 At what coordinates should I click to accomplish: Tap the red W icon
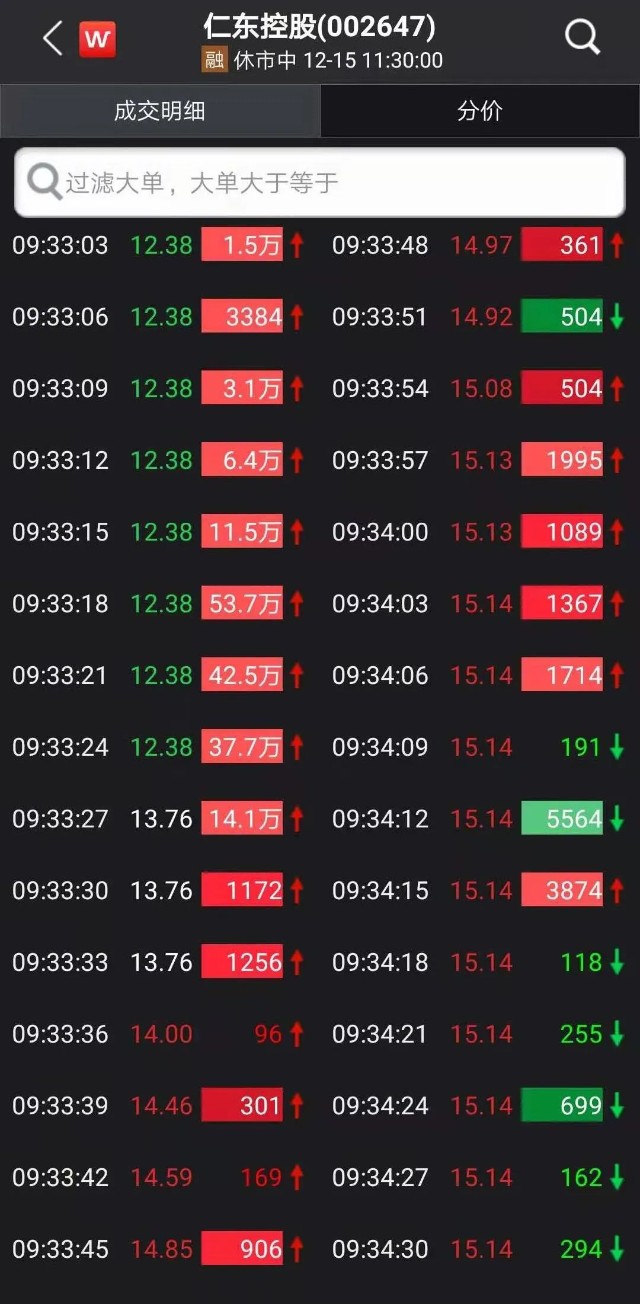[97, 40]
